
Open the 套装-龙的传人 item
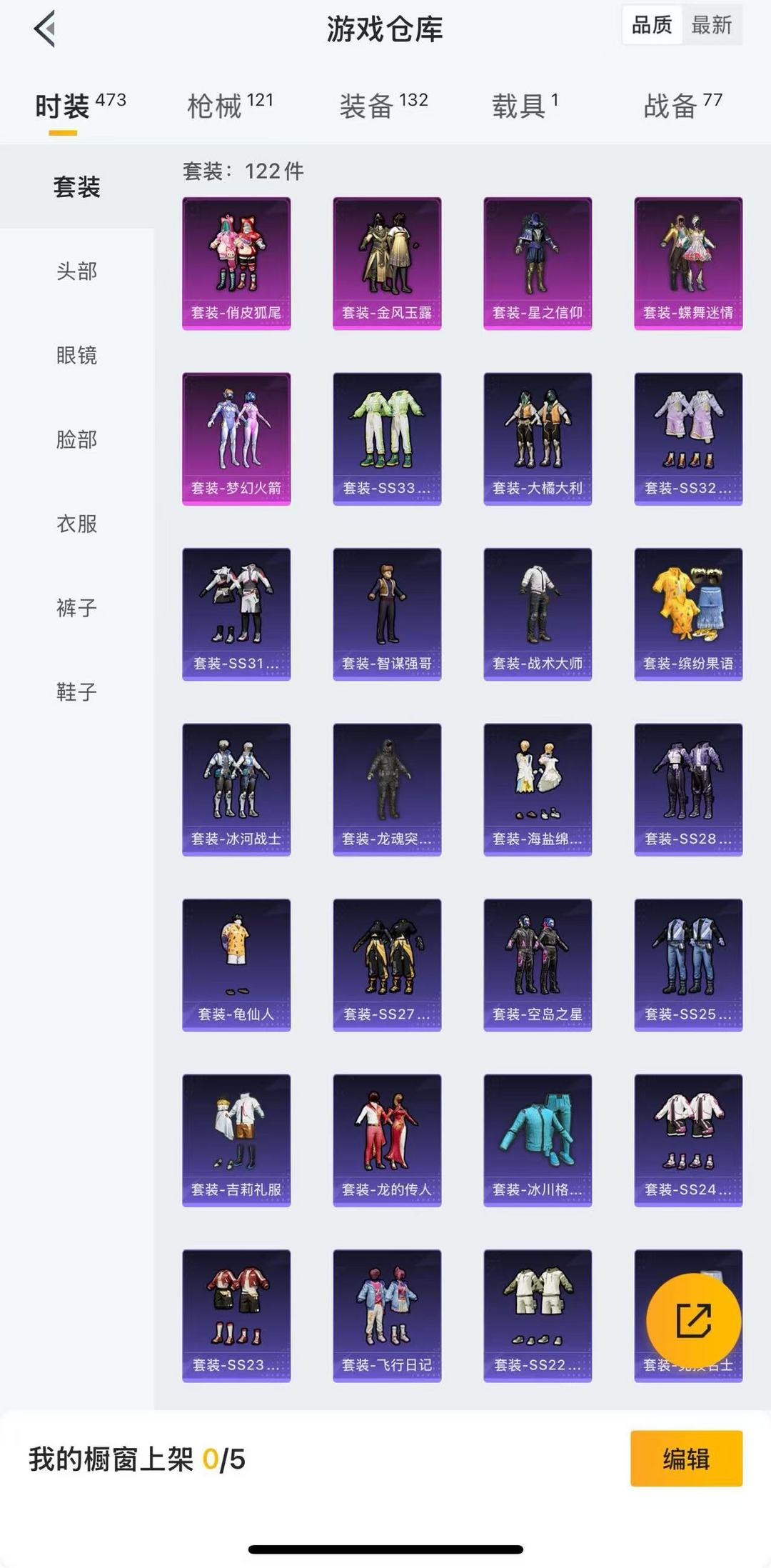387,1141
